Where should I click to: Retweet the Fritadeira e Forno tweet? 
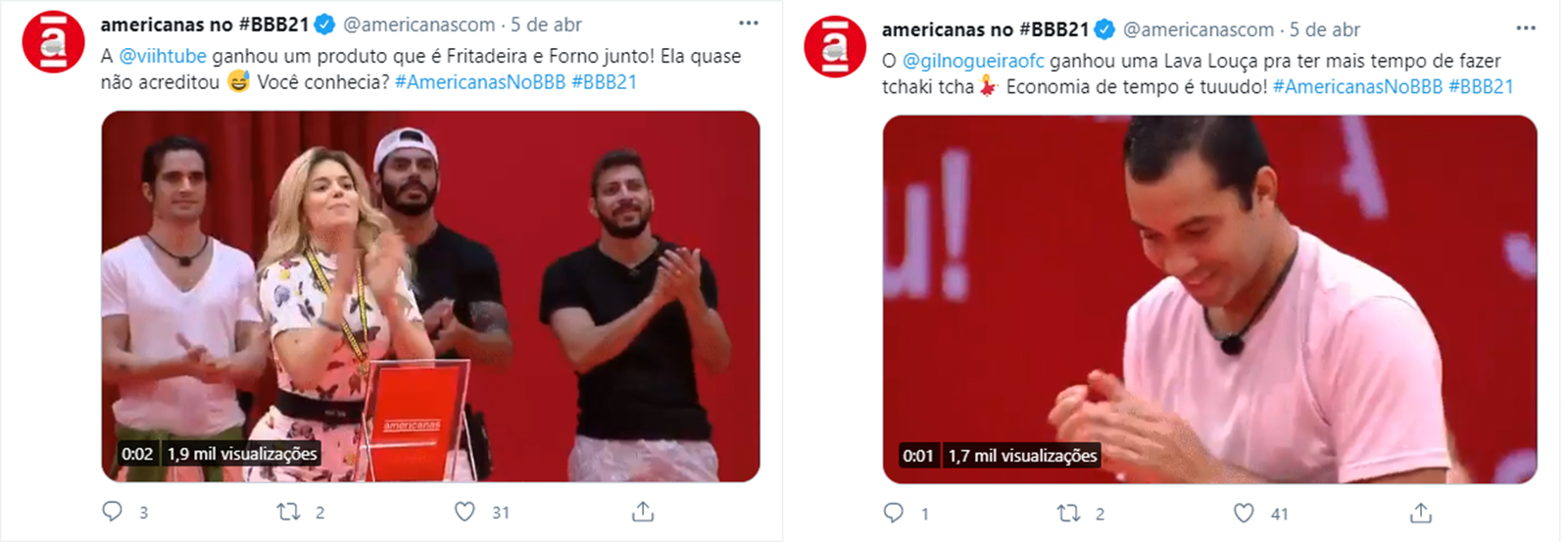[x=288, y=512]
